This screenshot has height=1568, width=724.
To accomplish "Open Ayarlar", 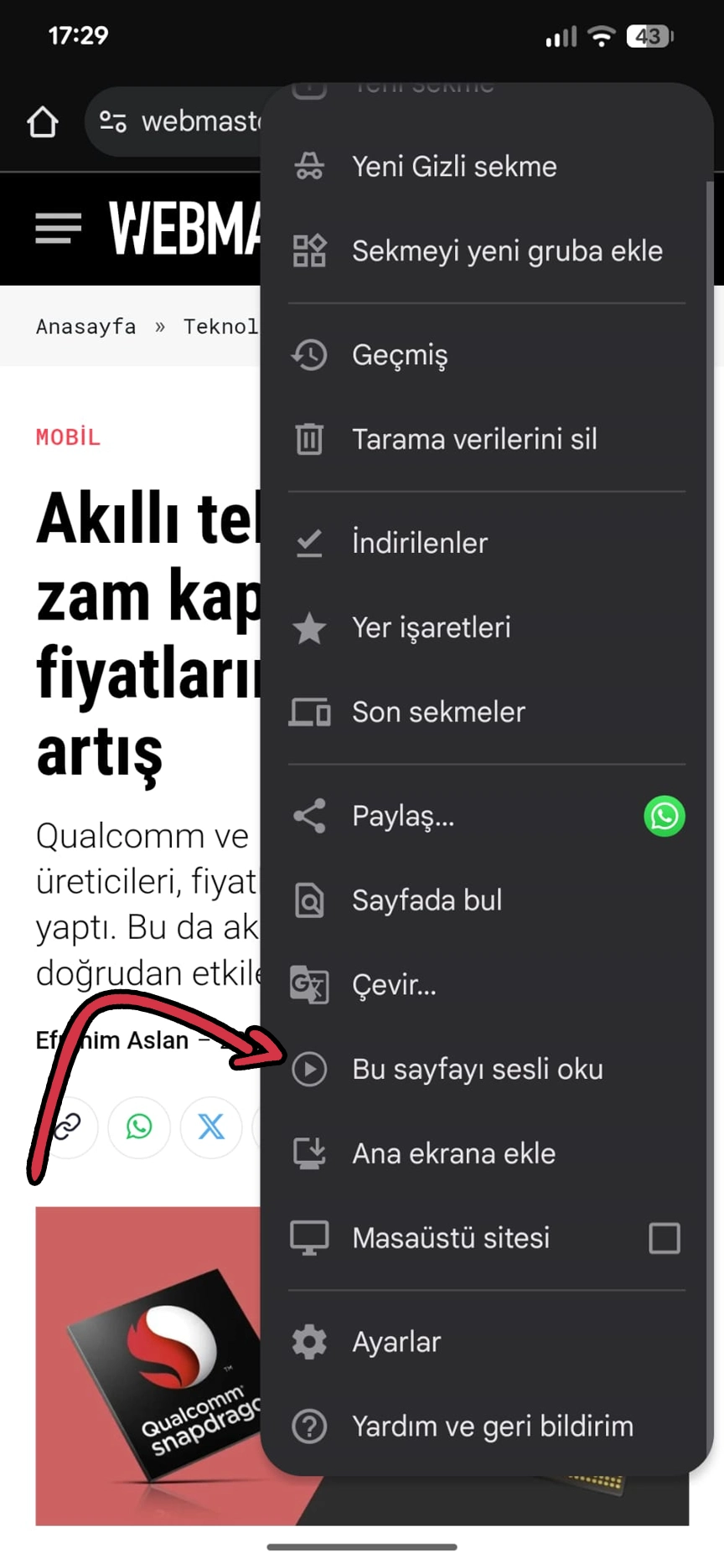I will point(486,1342).
